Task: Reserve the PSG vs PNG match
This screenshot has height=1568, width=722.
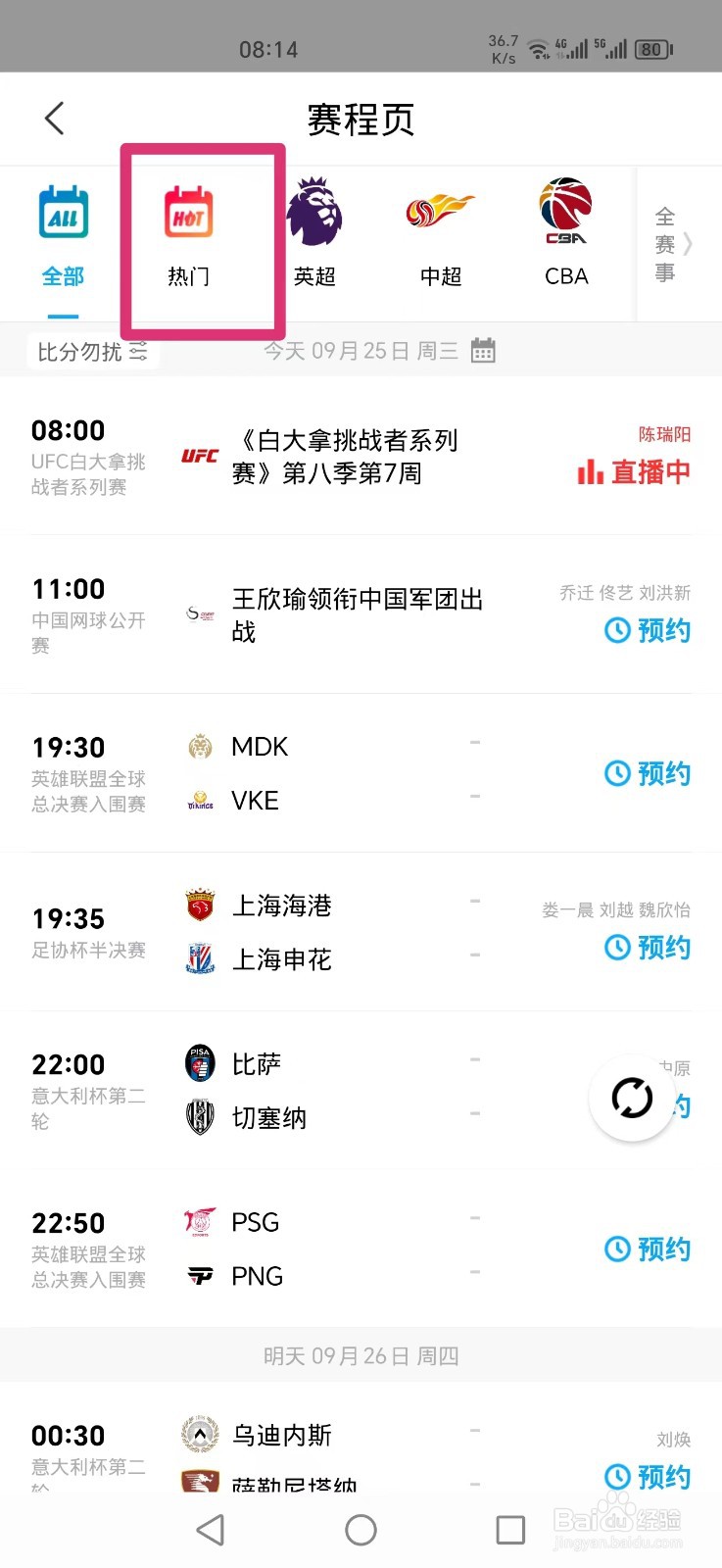Action: point(648,1249)
